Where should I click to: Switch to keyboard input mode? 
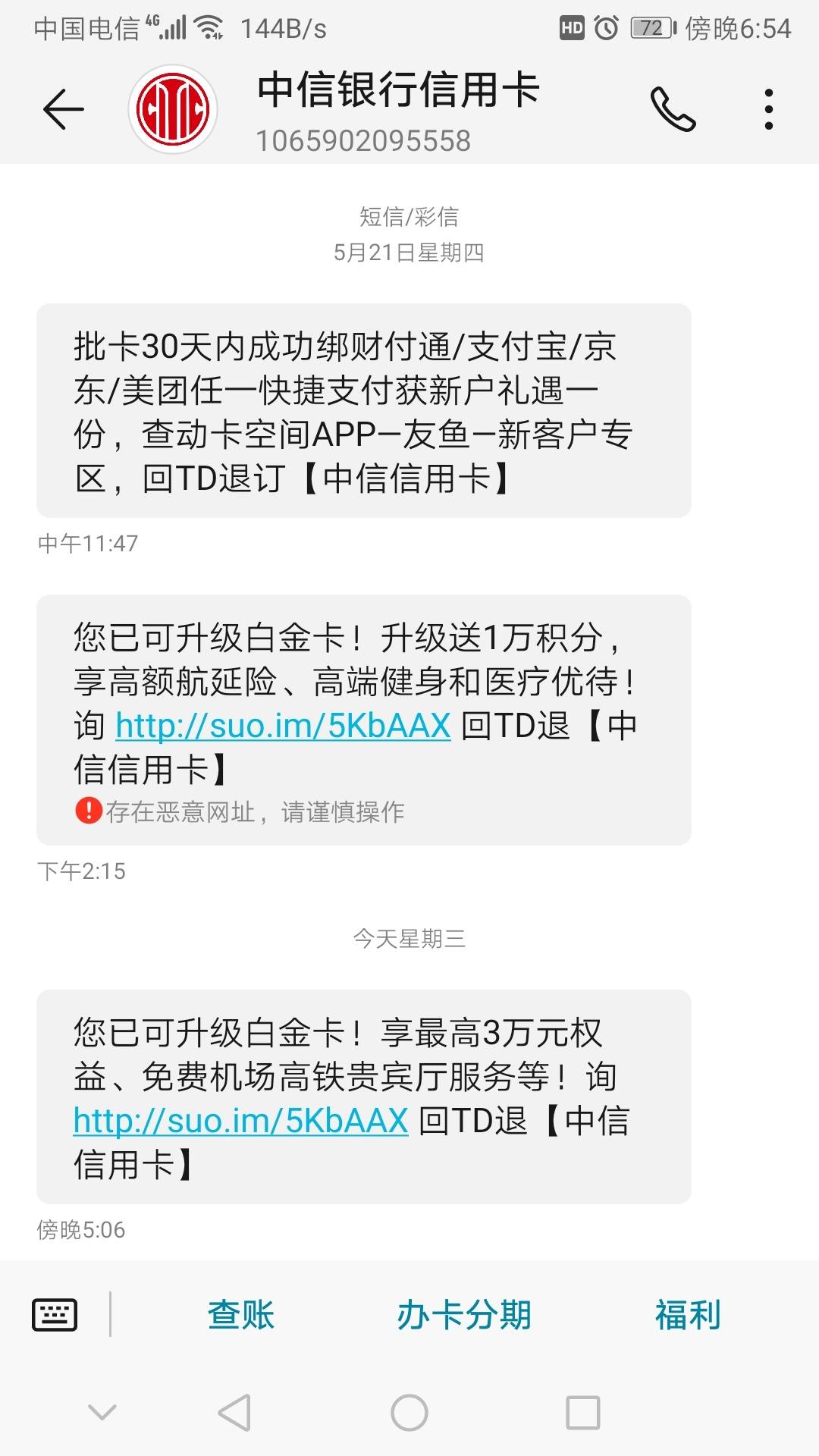click(x=55, y=1315)
